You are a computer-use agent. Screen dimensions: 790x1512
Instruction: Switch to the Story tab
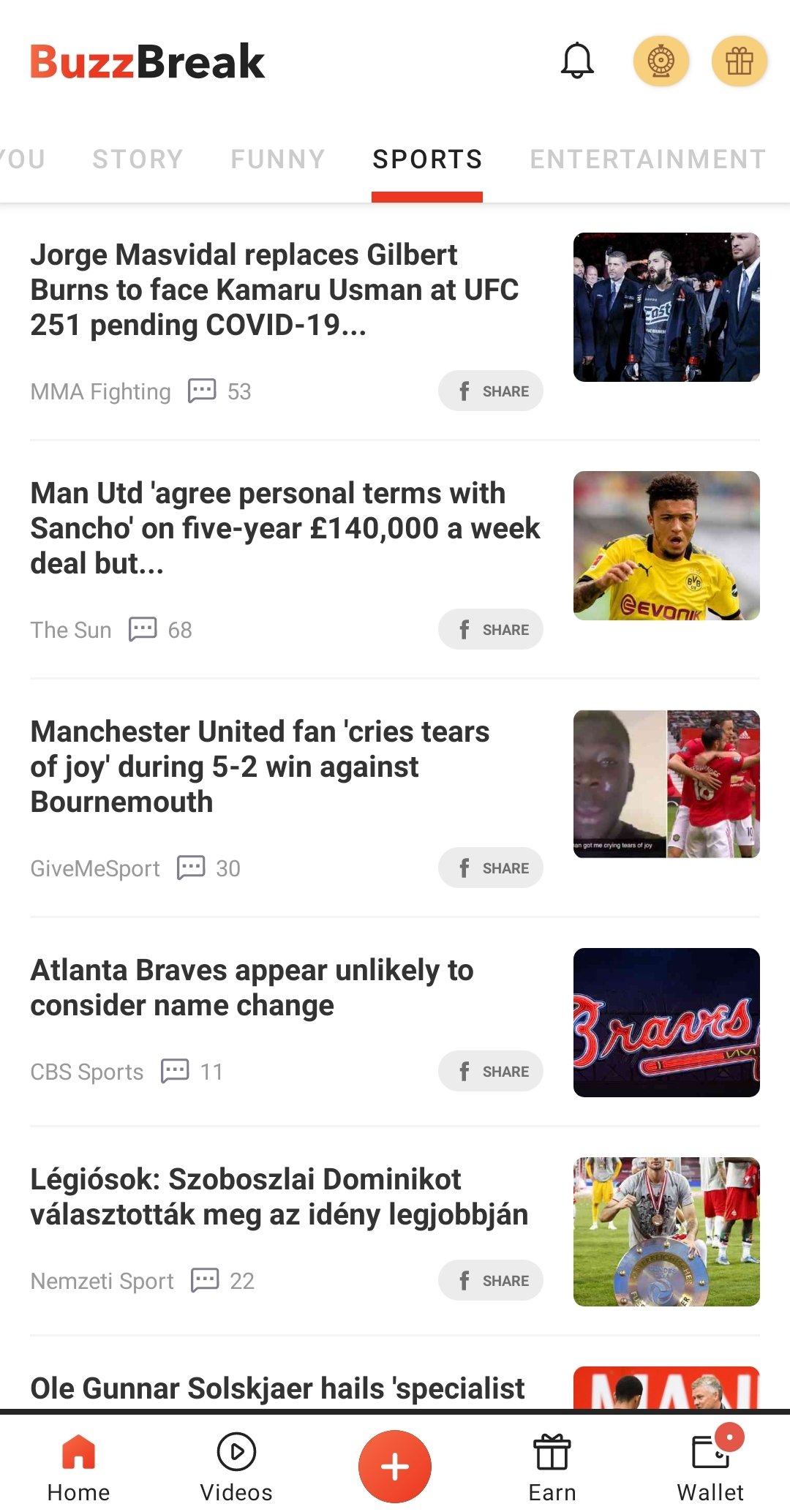pos(138,159)
